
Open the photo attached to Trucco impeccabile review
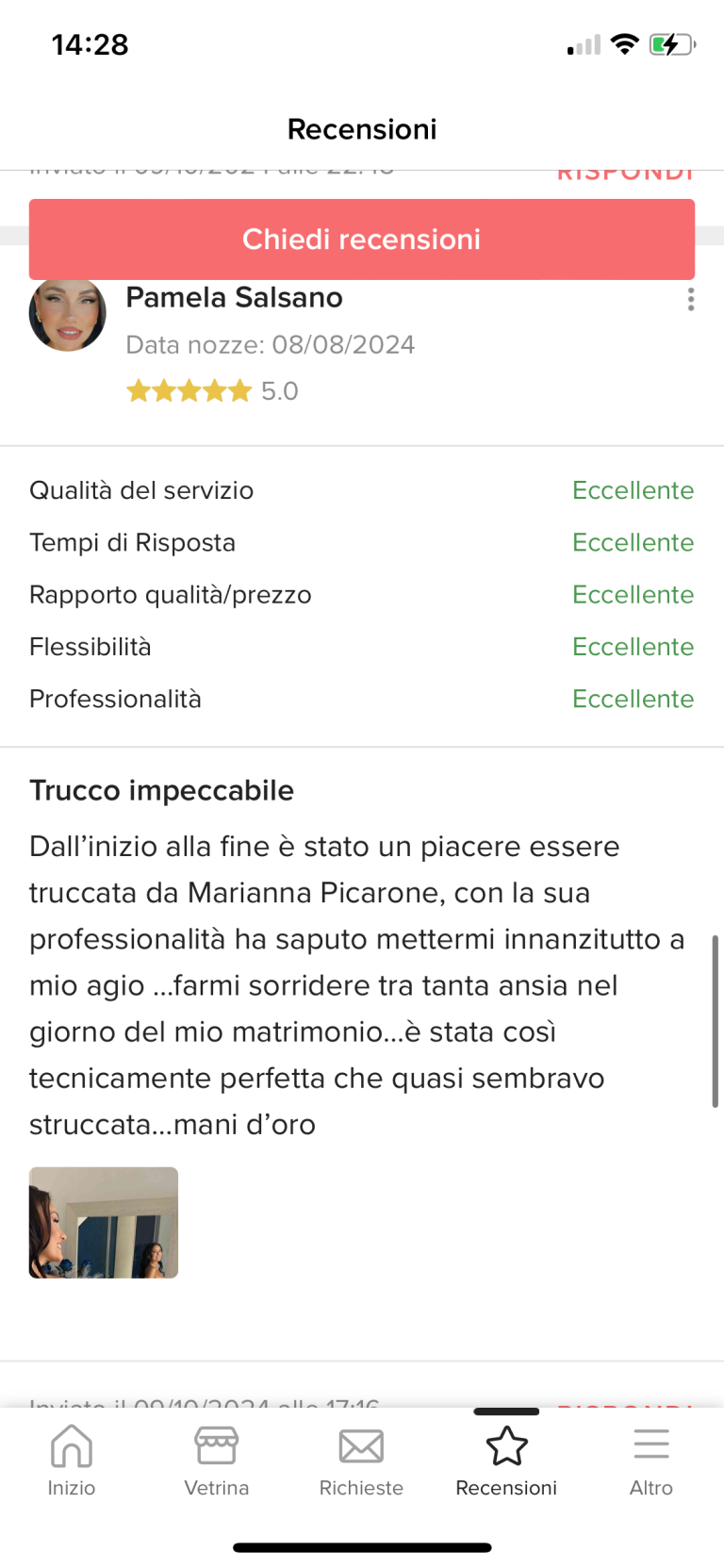pyautogui.click(x=104, y=1222)
